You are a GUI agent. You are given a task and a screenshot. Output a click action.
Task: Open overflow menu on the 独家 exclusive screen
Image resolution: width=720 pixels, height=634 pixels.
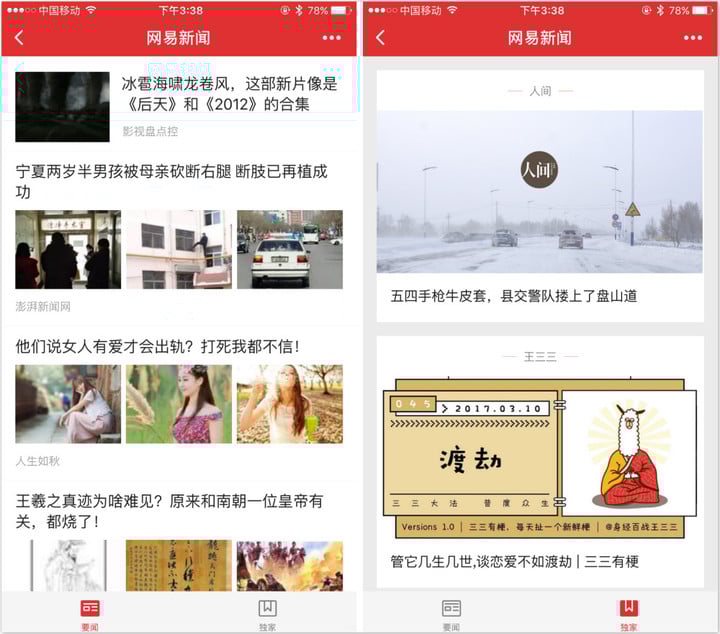click(693, 38)
